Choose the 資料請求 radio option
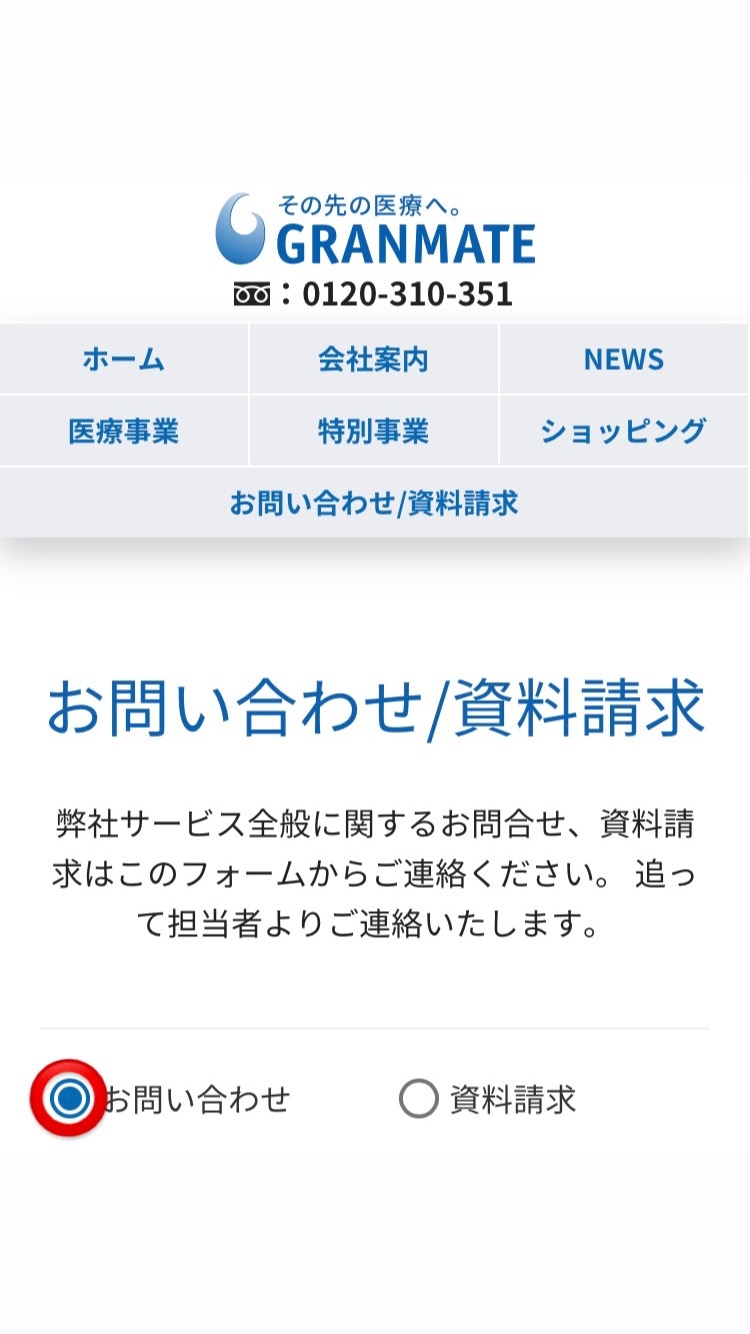This screenshot has width=750, height=1334. [x=419, y=1099]
